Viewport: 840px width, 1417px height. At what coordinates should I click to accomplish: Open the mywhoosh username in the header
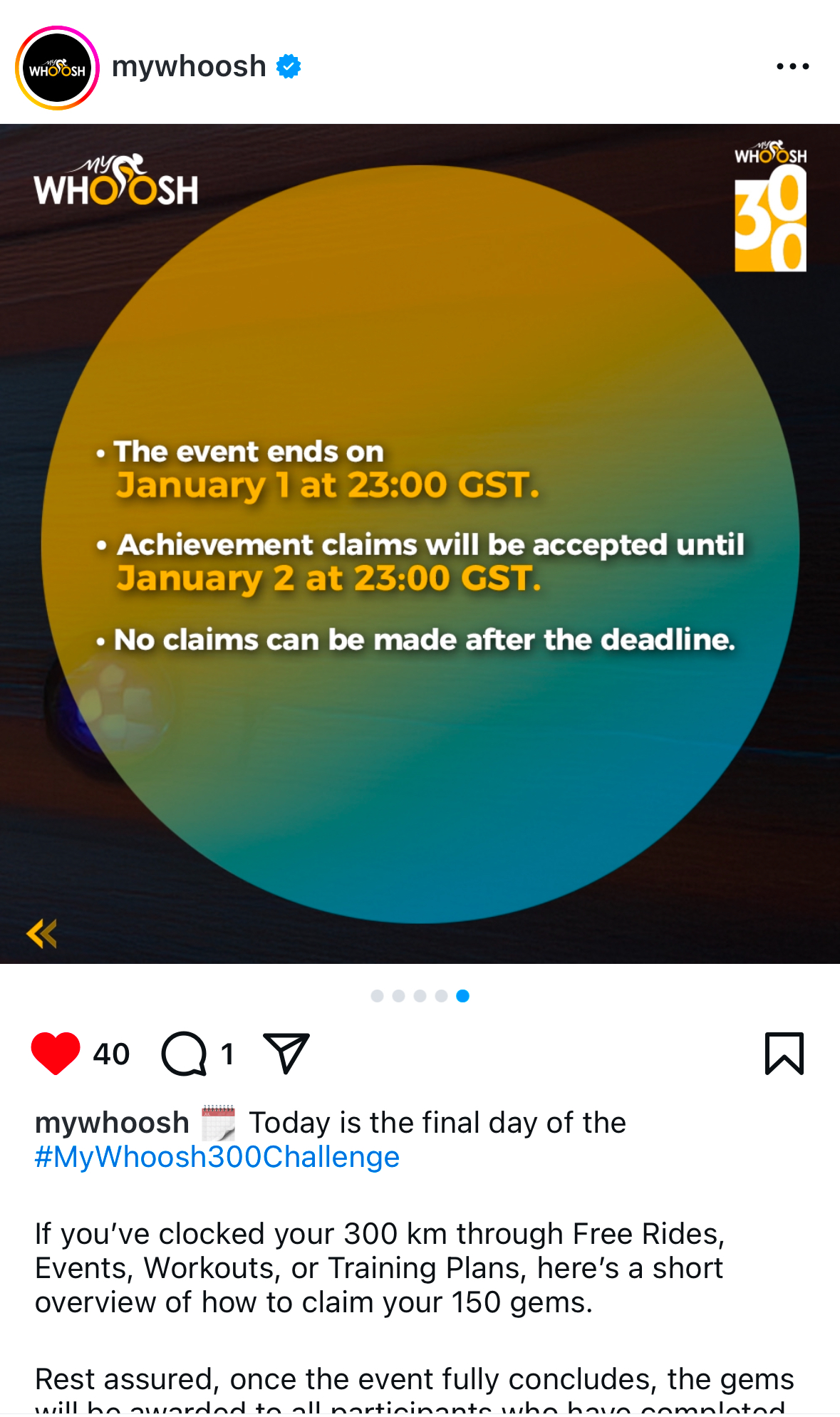(x=189, y=66)
